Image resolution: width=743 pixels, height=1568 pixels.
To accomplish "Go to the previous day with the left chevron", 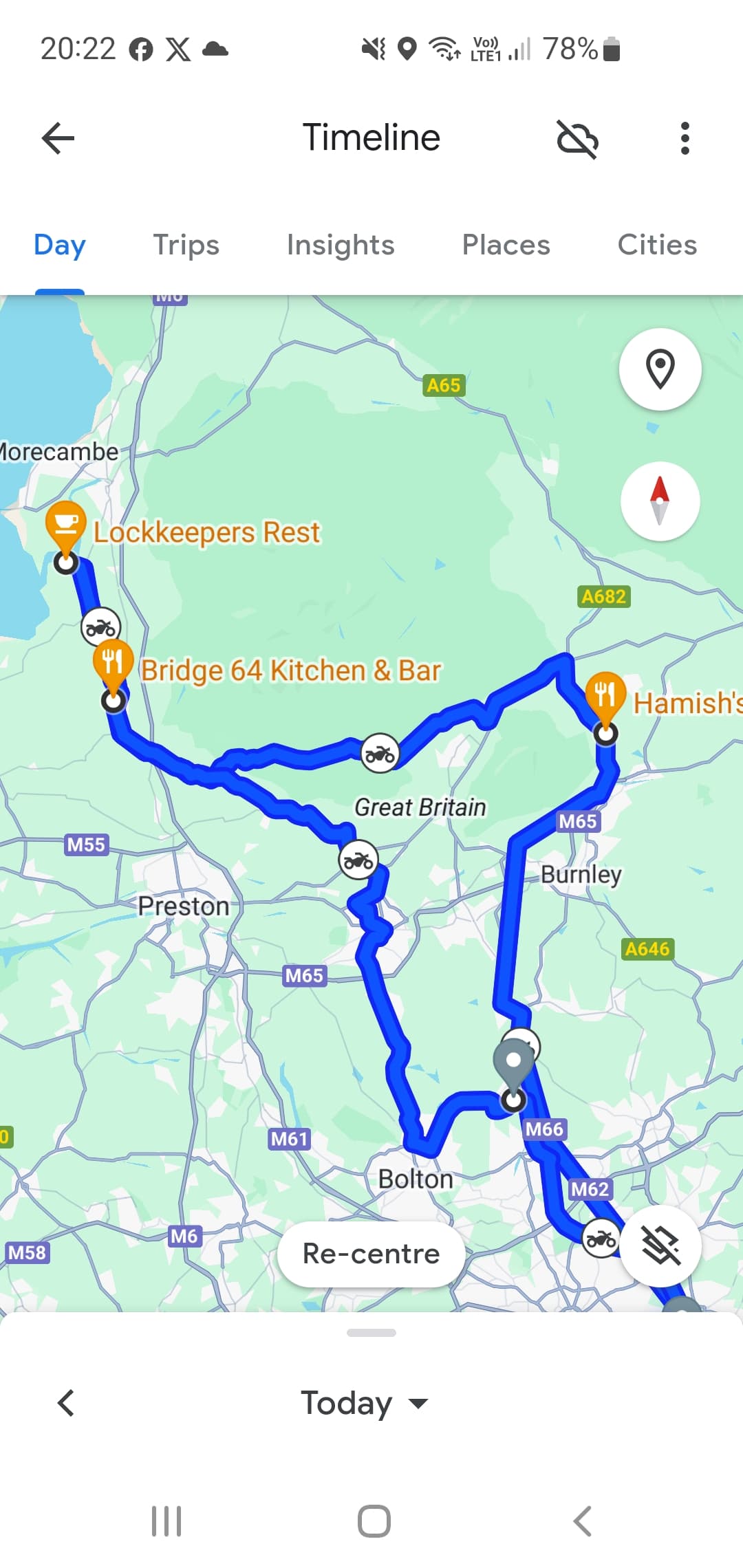I will pos(66,1403).
